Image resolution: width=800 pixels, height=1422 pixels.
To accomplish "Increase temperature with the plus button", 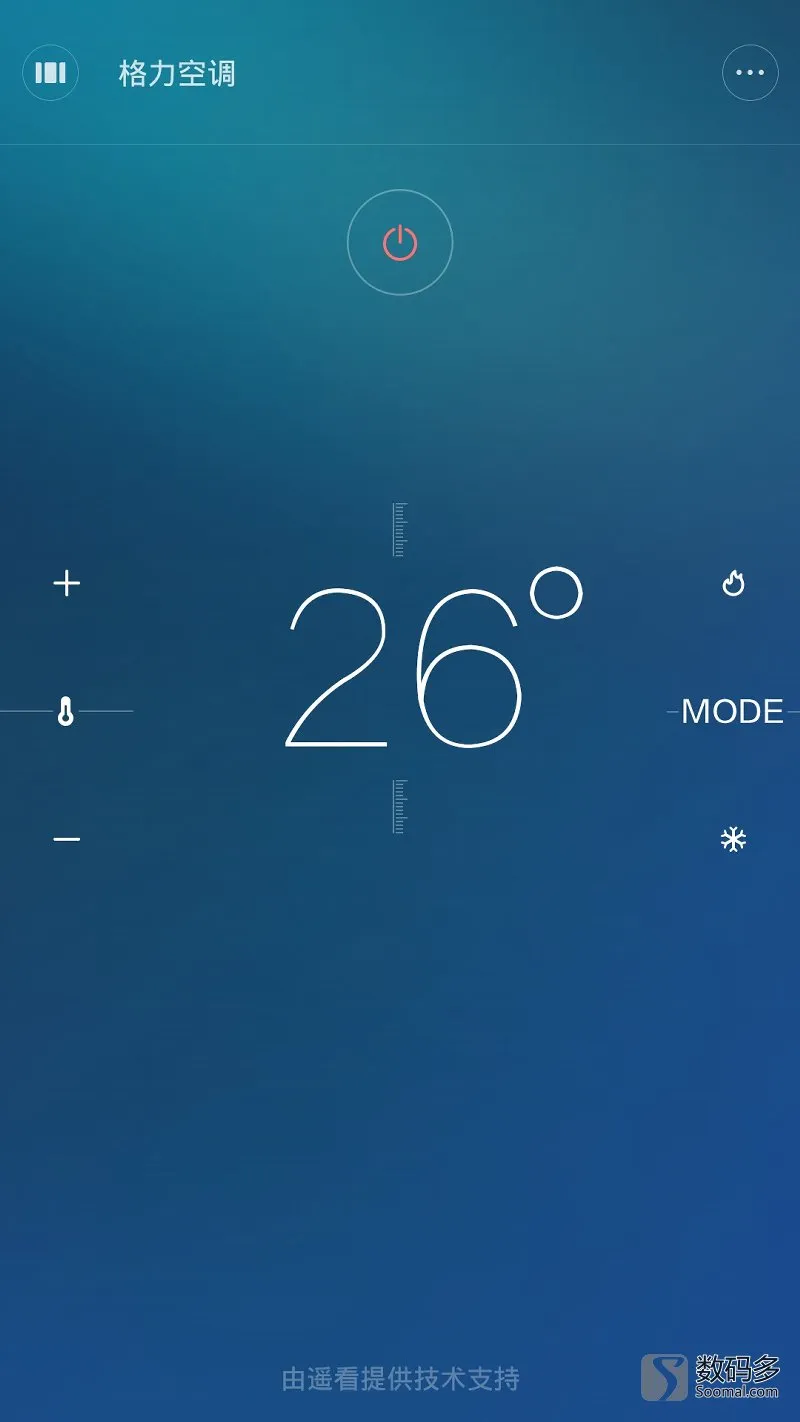I will [x=66, y=583].
